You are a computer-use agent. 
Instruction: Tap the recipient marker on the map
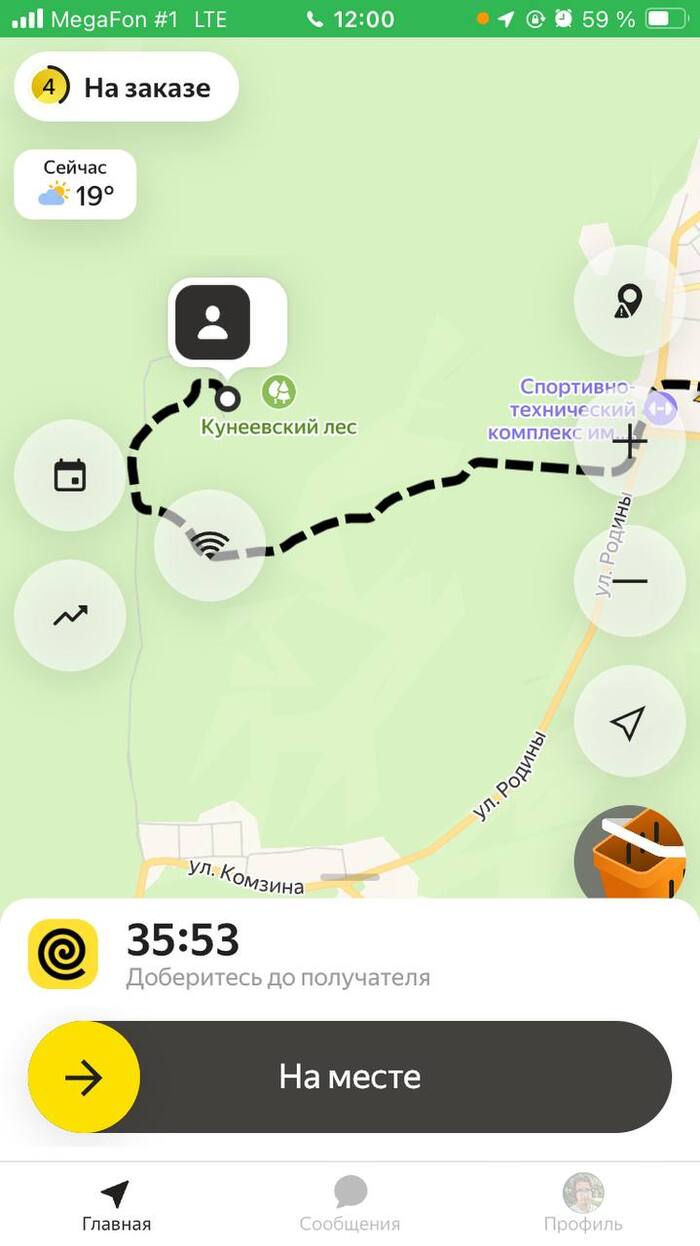coord(212,322)
